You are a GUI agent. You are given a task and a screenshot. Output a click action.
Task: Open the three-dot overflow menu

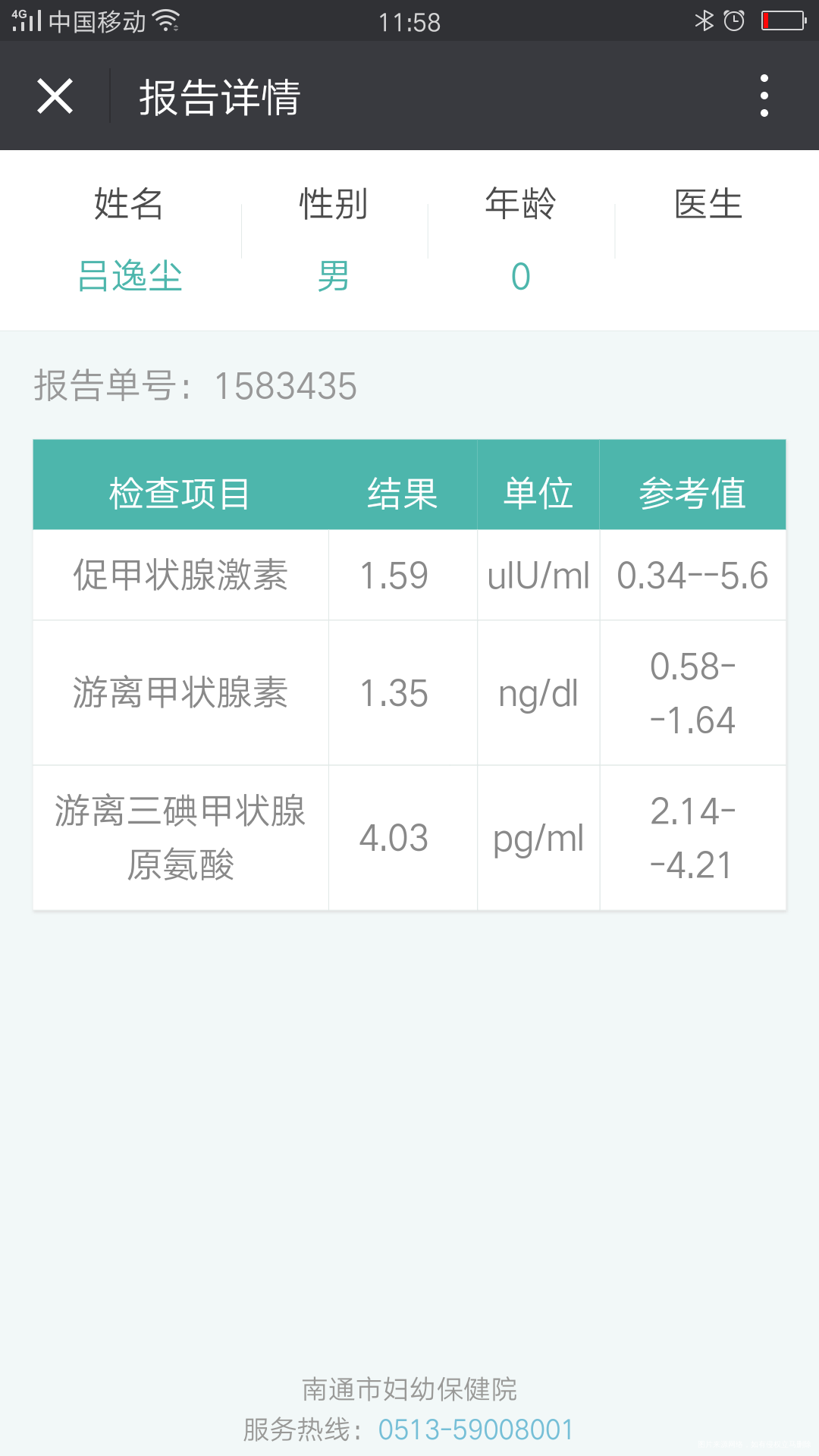(x=765, y=96)
